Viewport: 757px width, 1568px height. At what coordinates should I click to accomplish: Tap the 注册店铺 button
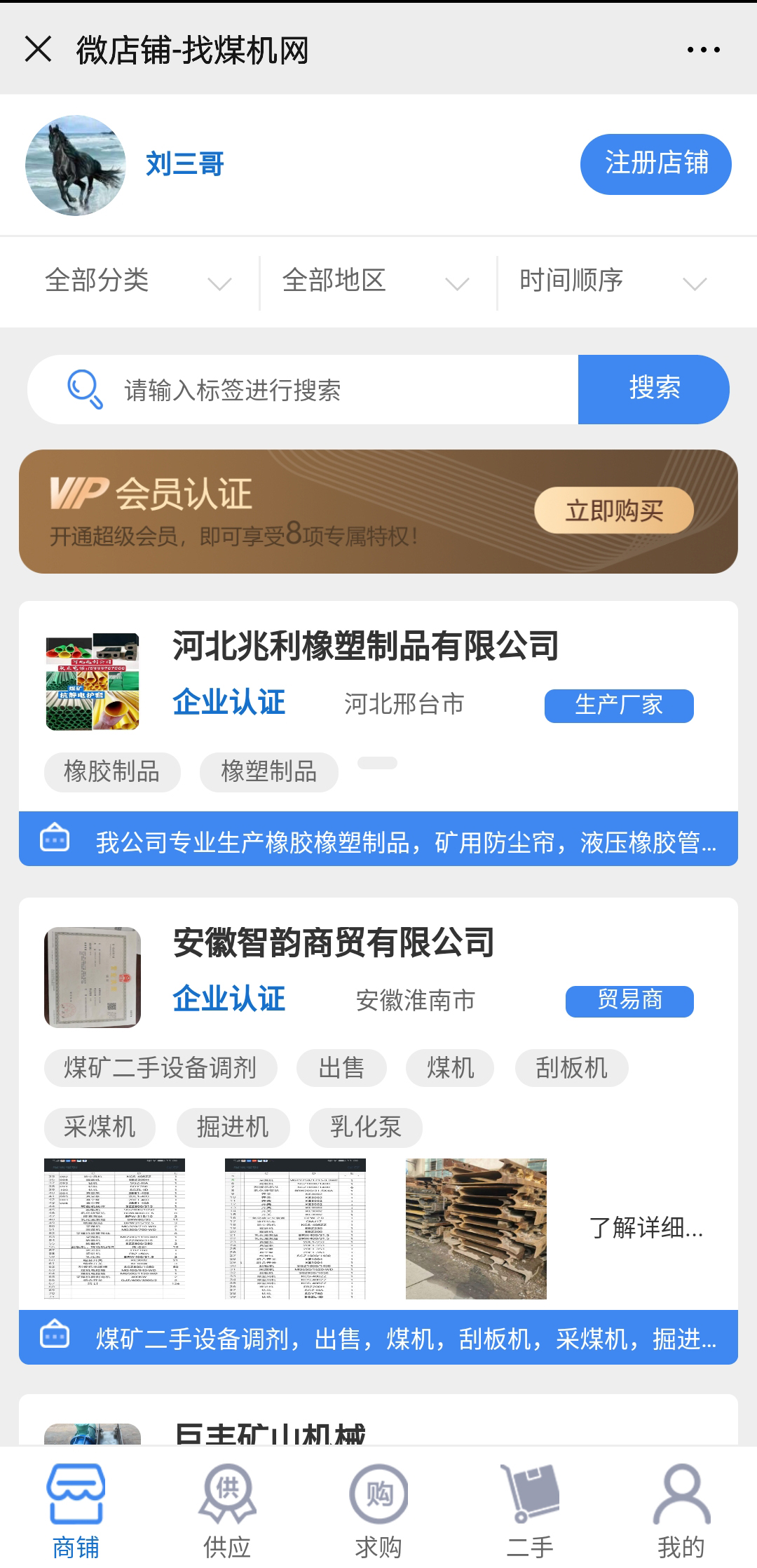coord(655,164)
